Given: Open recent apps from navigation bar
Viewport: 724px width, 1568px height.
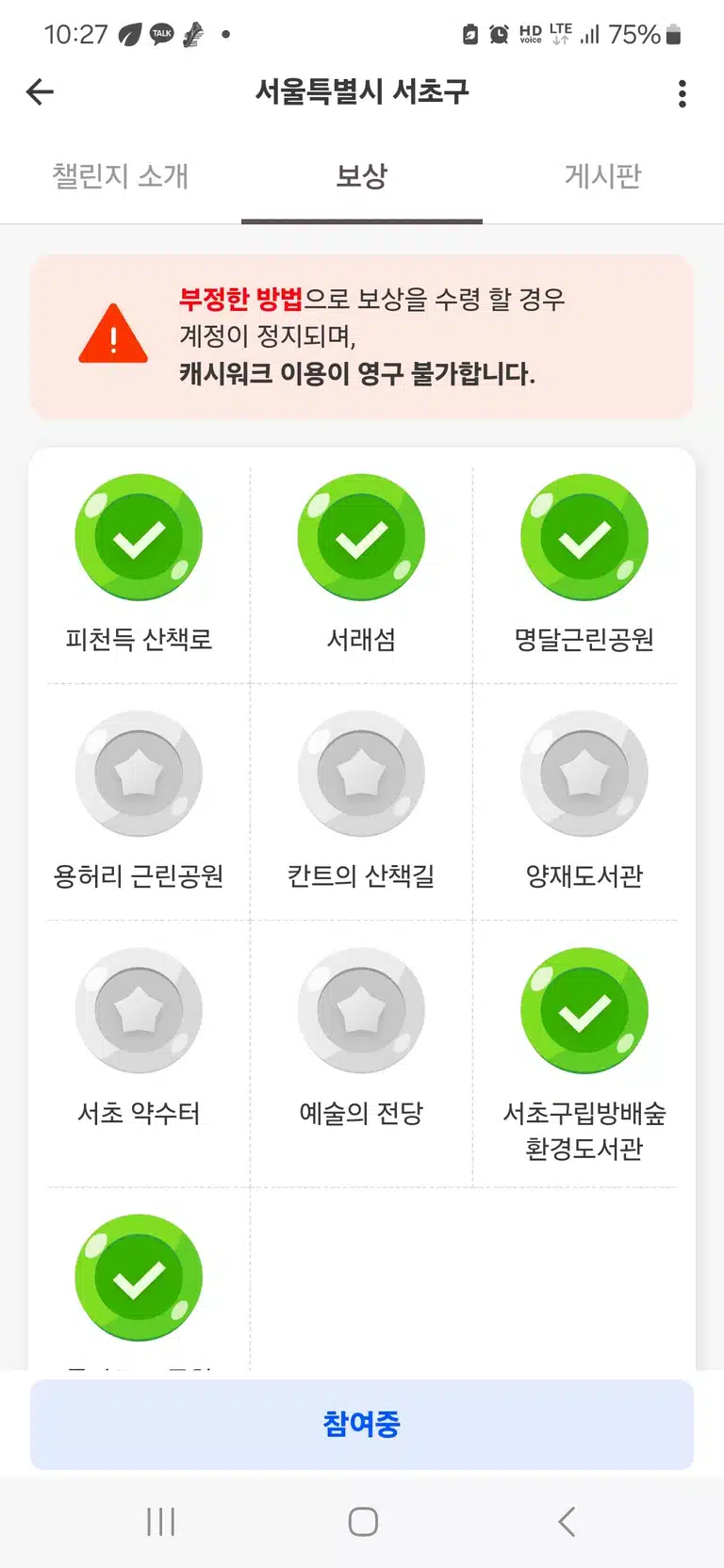Looking at the screenshot, I should click(x=161, y=1522).
